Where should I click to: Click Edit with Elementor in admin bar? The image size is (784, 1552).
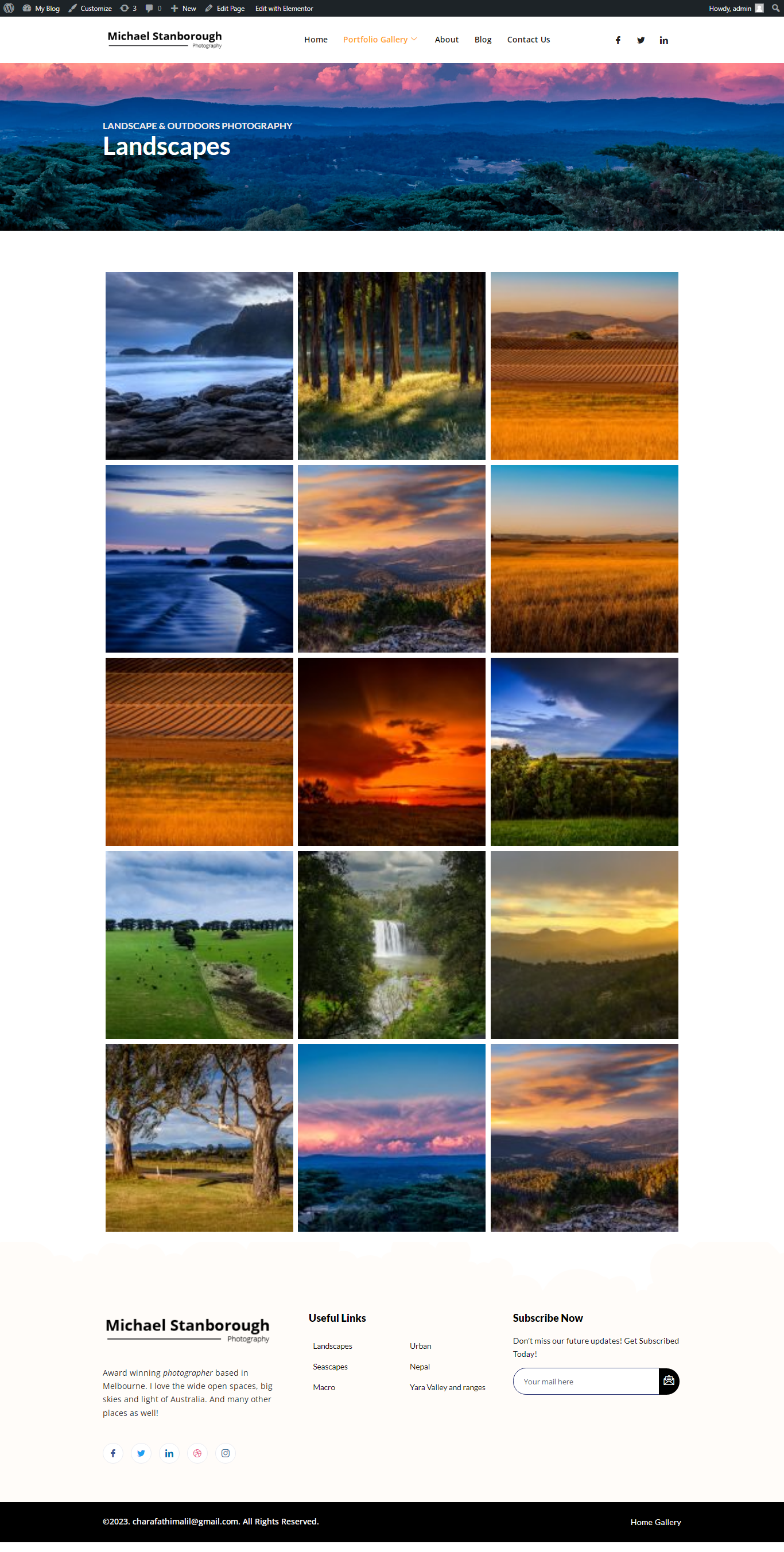284,9
